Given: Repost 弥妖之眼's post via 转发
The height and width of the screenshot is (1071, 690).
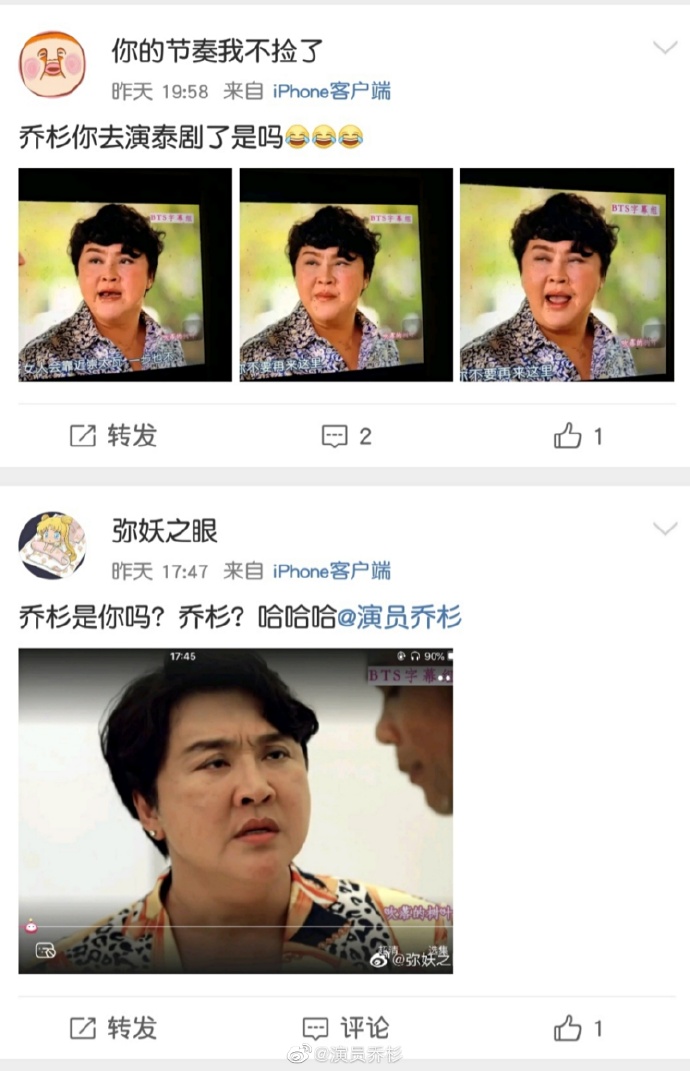Looking at the screenshot, I should click(113, 1028).
